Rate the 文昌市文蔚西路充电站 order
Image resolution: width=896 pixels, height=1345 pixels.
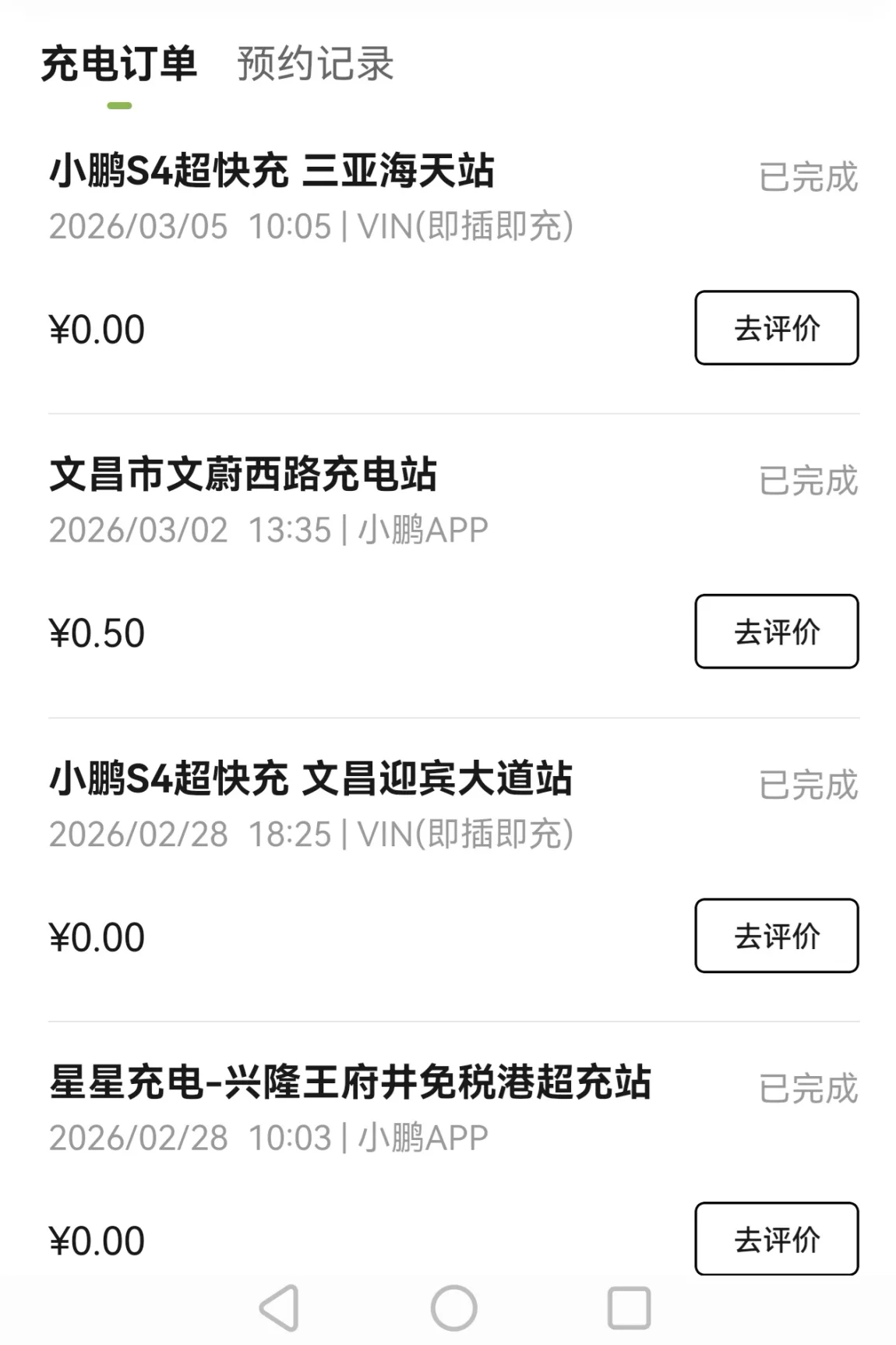[776, 632]
